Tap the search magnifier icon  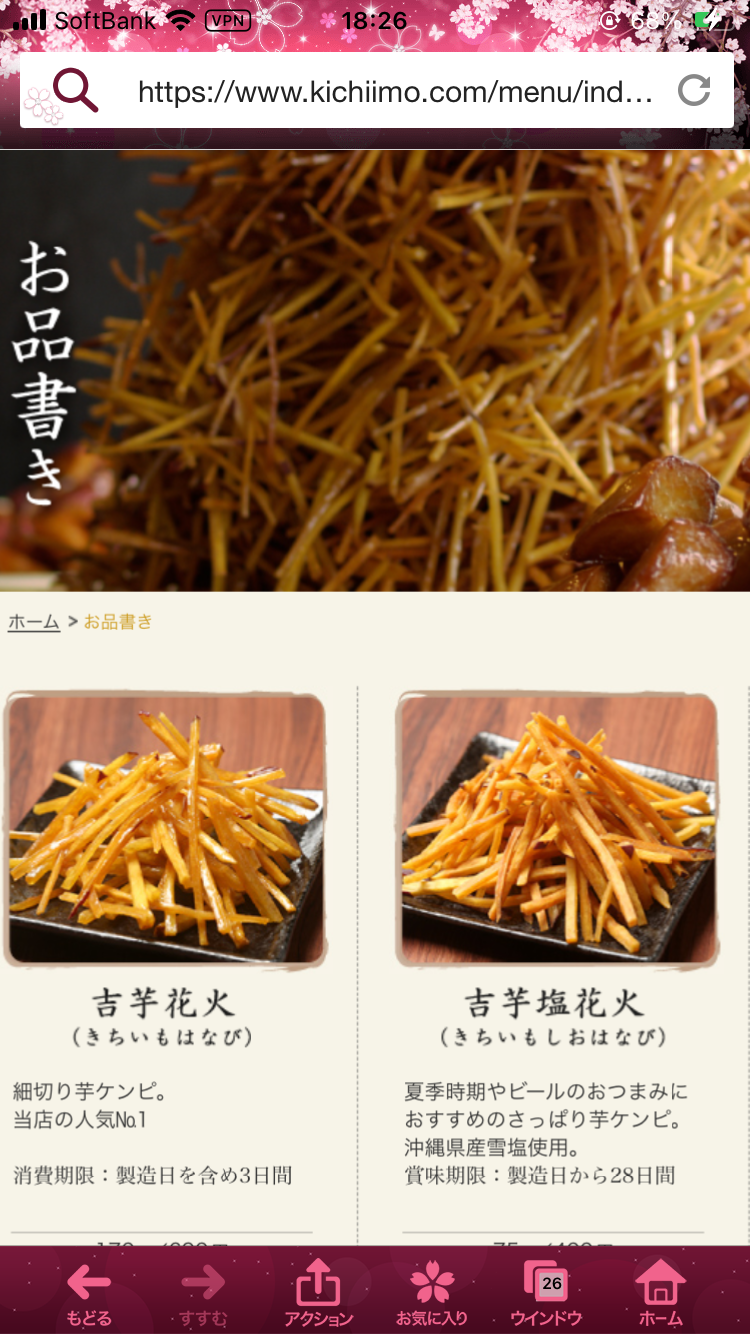[75, 92]
